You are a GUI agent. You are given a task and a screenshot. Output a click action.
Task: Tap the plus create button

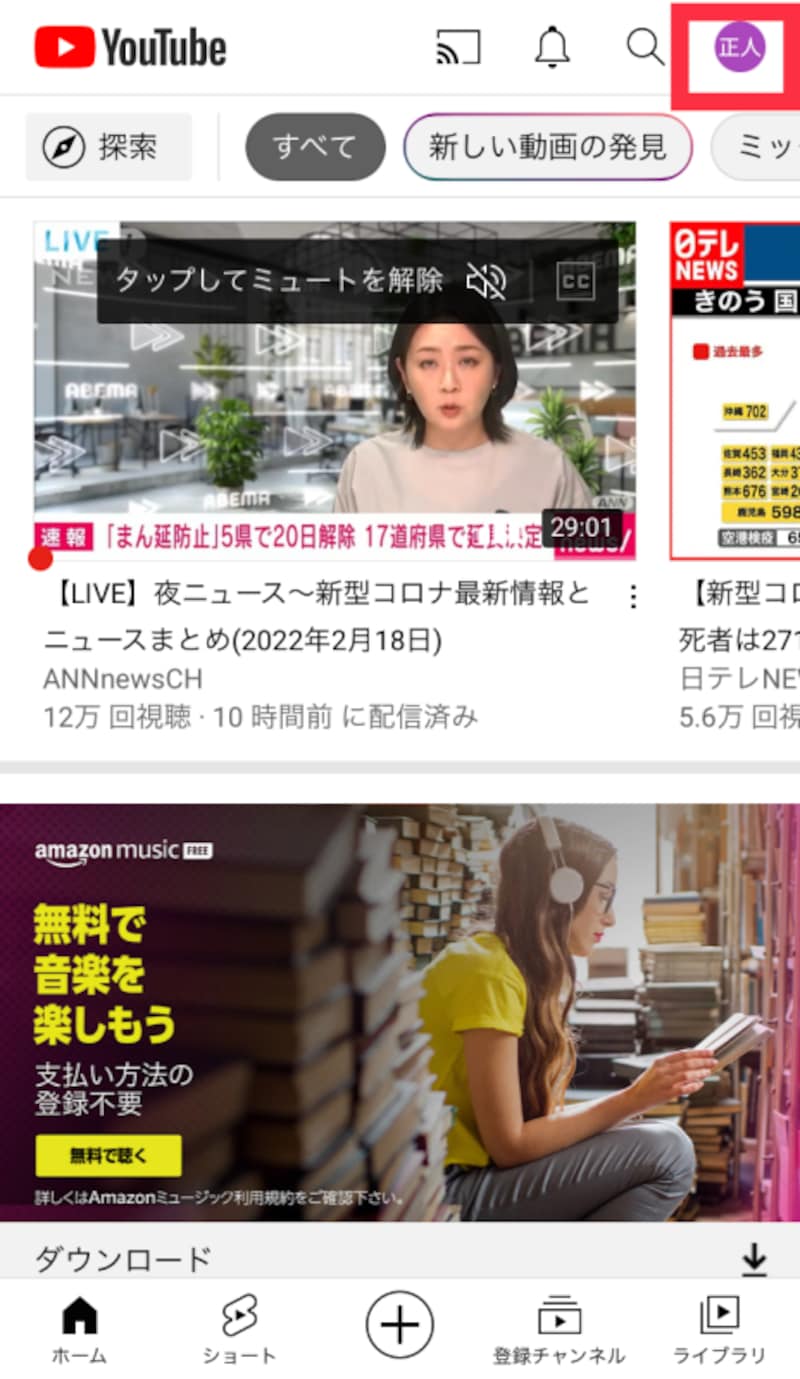[x=399, y=1324]
